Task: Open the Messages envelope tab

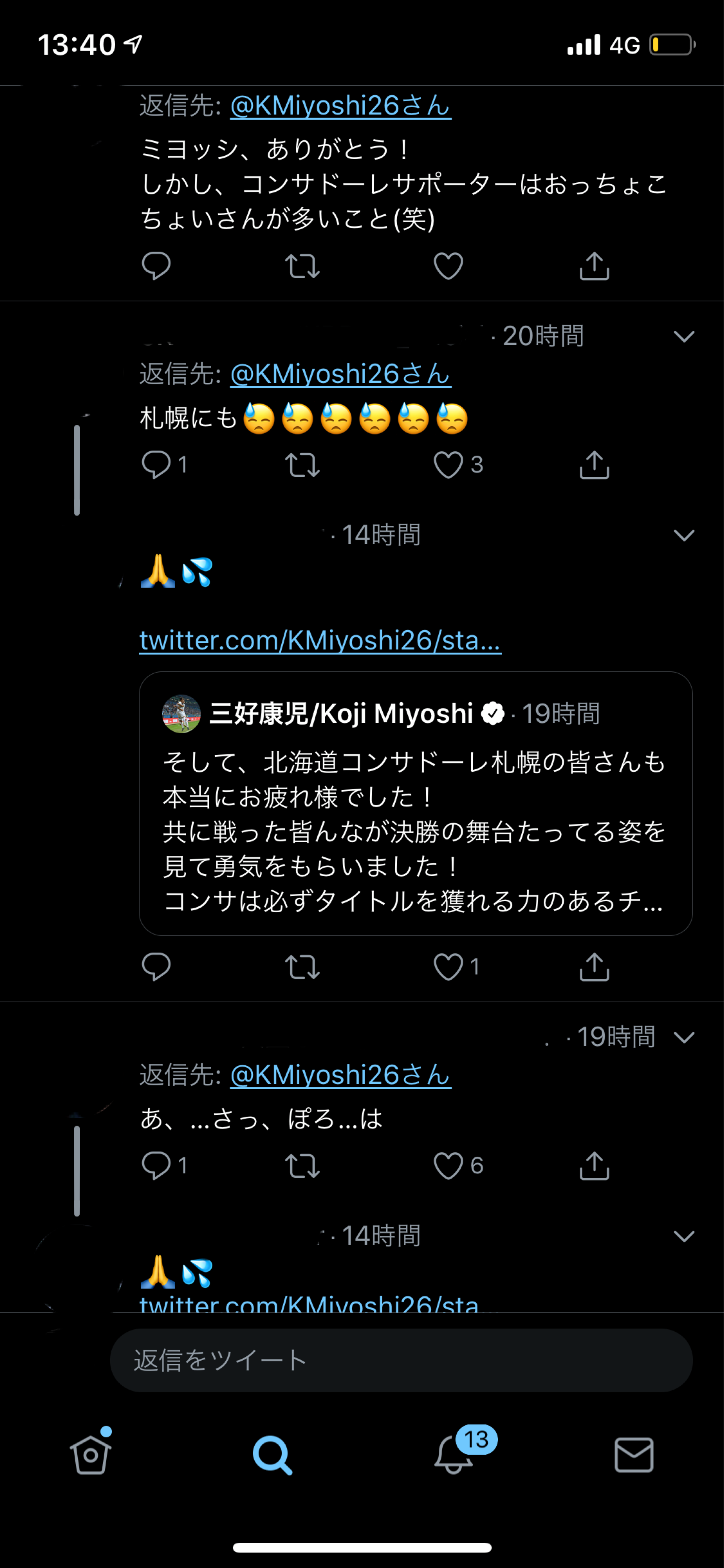Action: pyautogui.click(x=634, y=1455)
